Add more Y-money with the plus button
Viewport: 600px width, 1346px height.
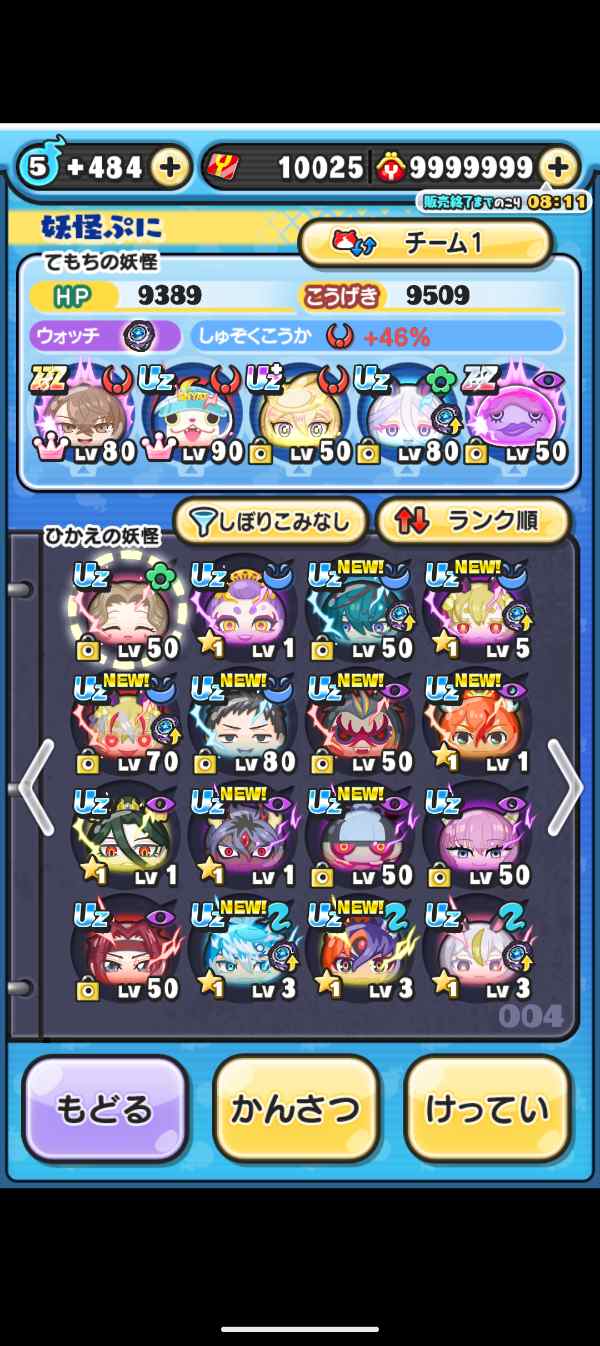tap(558, 167)
